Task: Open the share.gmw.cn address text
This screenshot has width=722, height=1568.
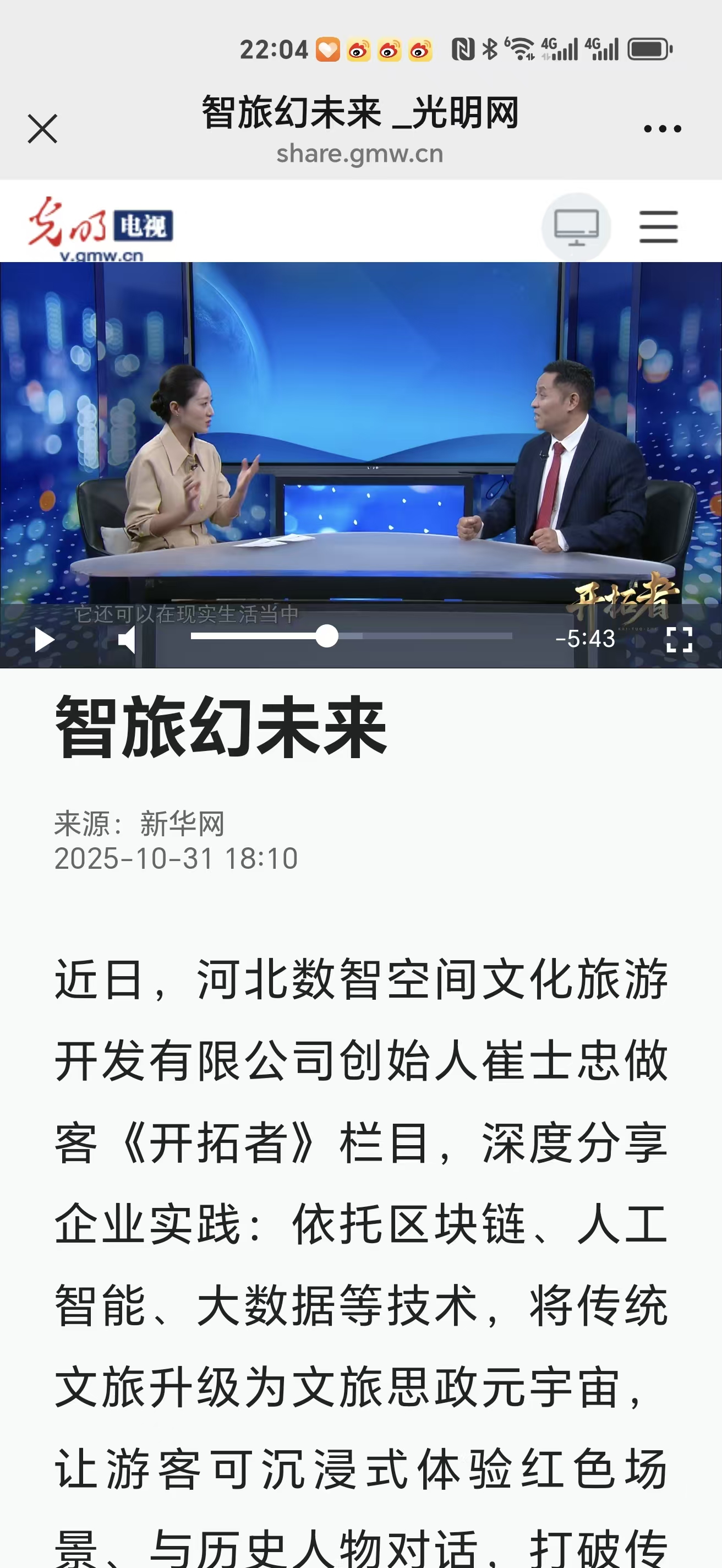Action: (360, 154)
